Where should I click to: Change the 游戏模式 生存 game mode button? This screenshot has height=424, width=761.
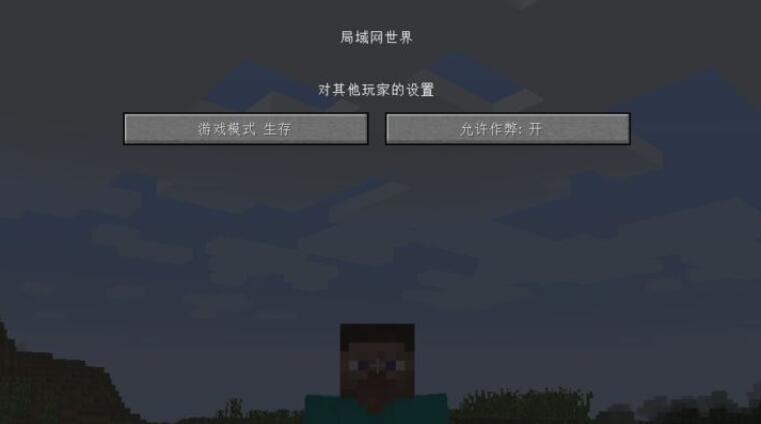(245, 129)
